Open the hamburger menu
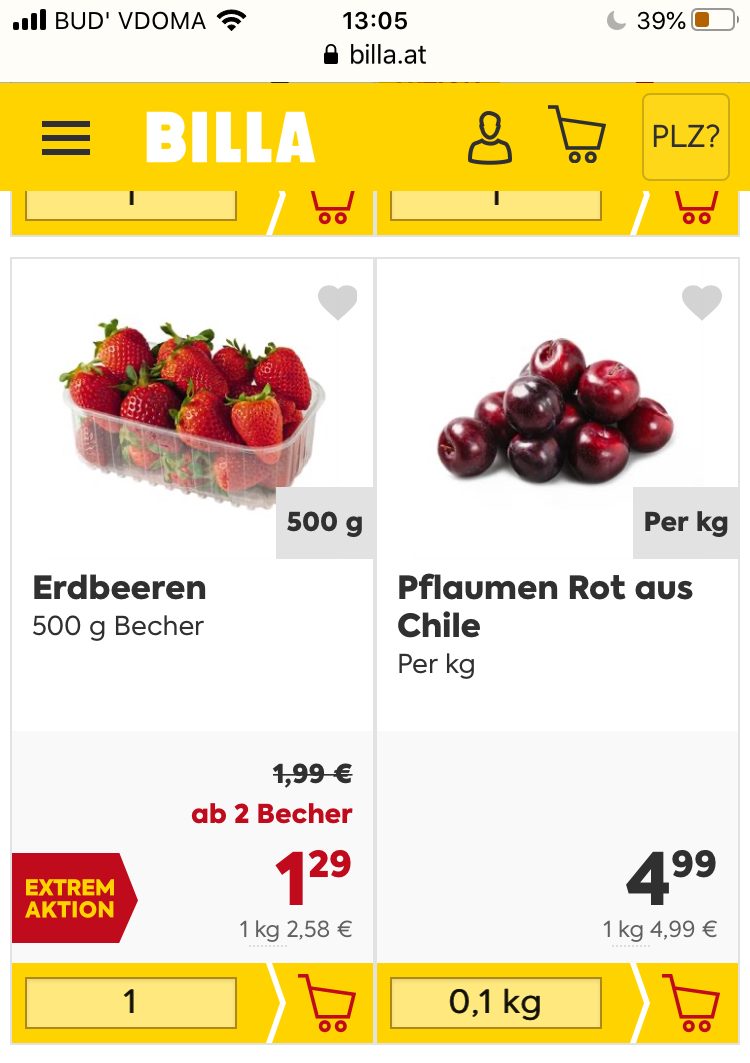Viewport: 750px width, 1063px height. [66, 137]
